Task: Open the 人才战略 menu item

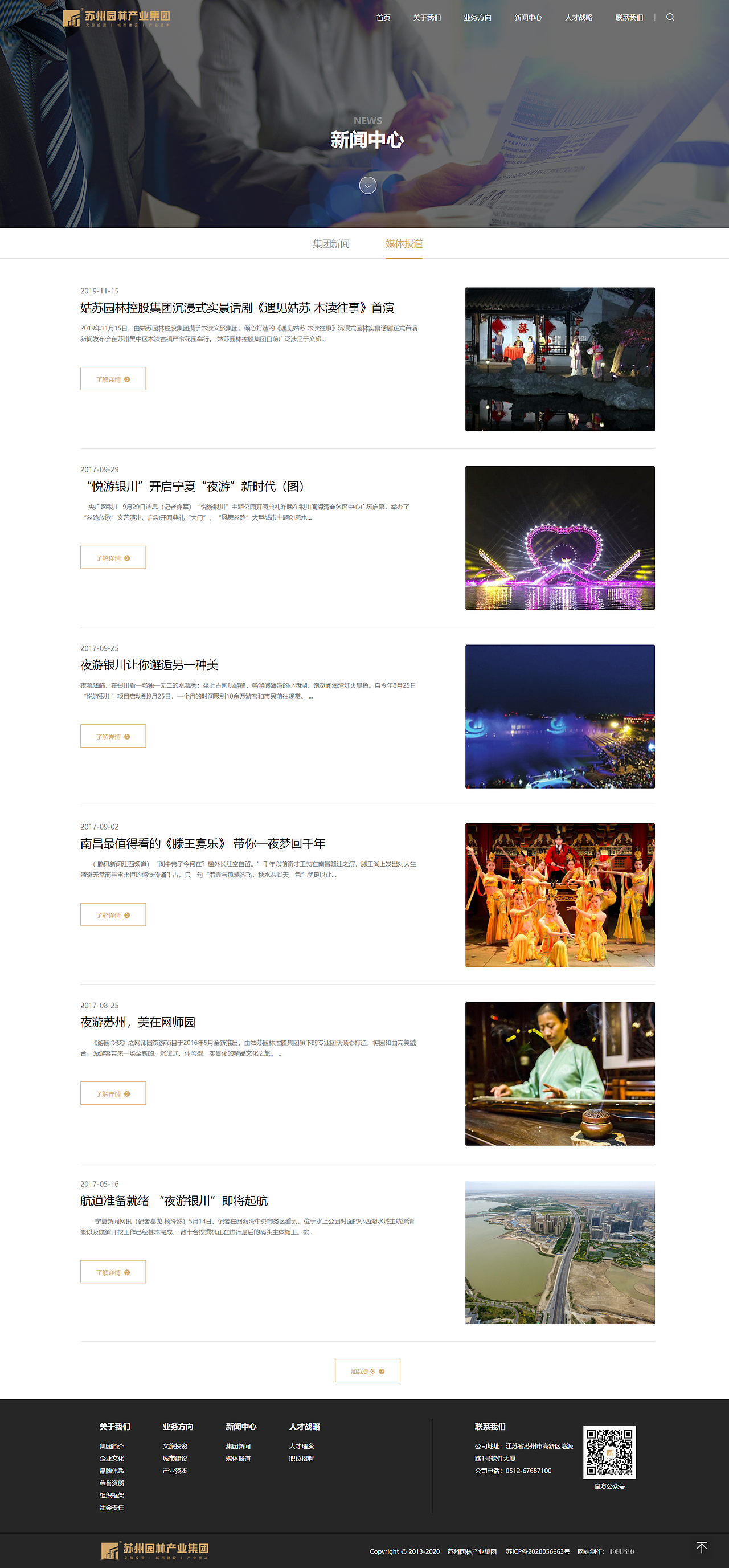Action: point(578,18)
